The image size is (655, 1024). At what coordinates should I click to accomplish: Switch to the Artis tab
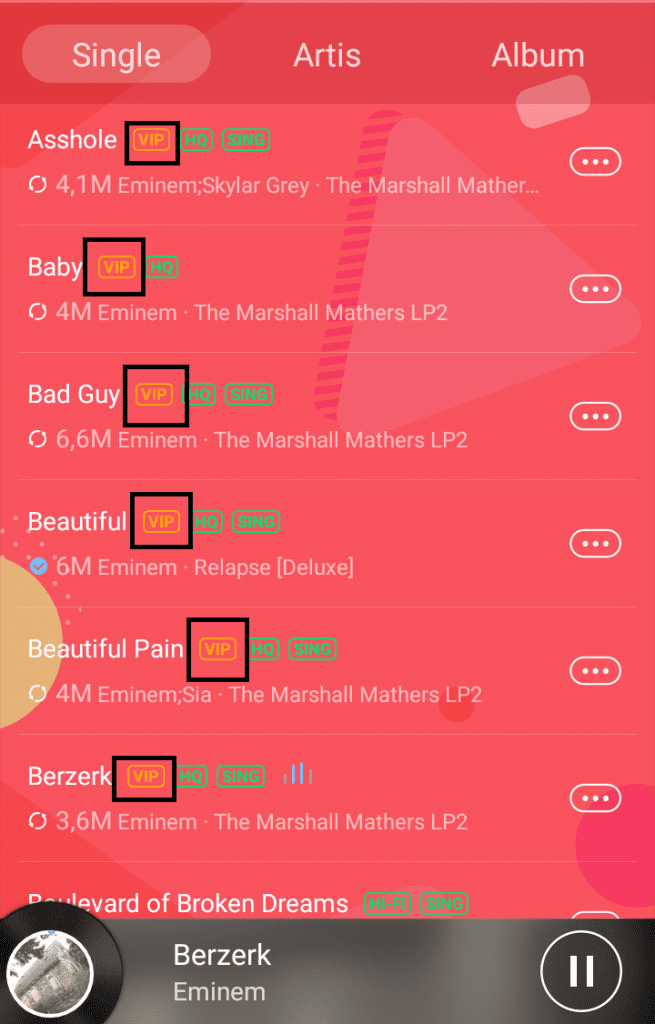pos(327,55)
